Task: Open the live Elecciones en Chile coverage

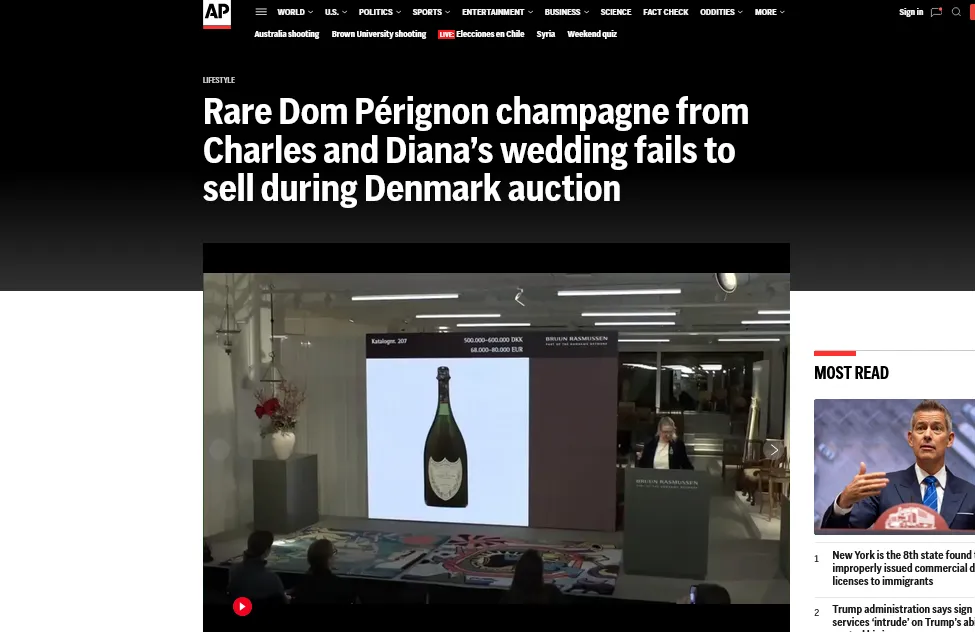Action: click(481, 34)
